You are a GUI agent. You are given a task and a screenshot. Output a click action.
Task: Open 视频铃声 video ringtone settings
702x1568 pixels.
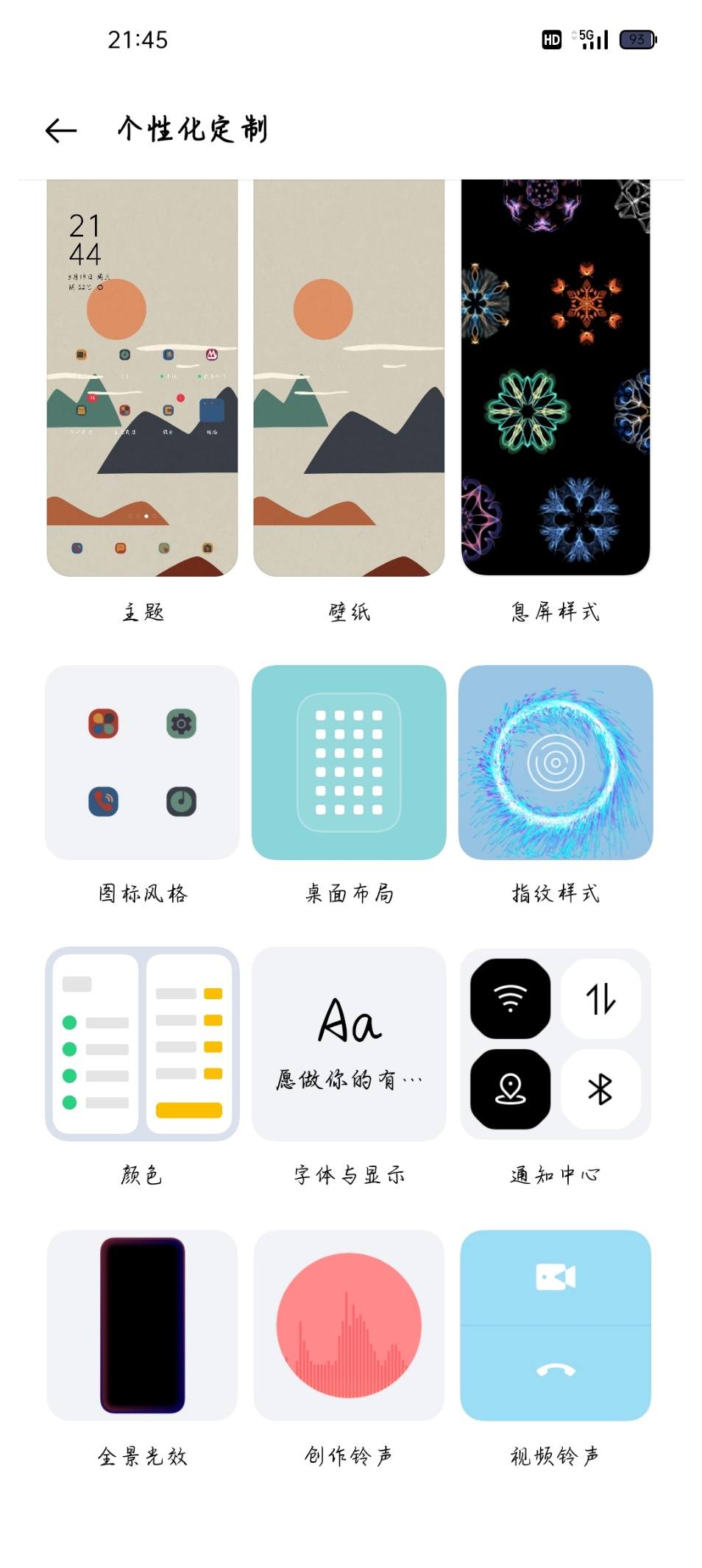click(x=556, y=1324)
